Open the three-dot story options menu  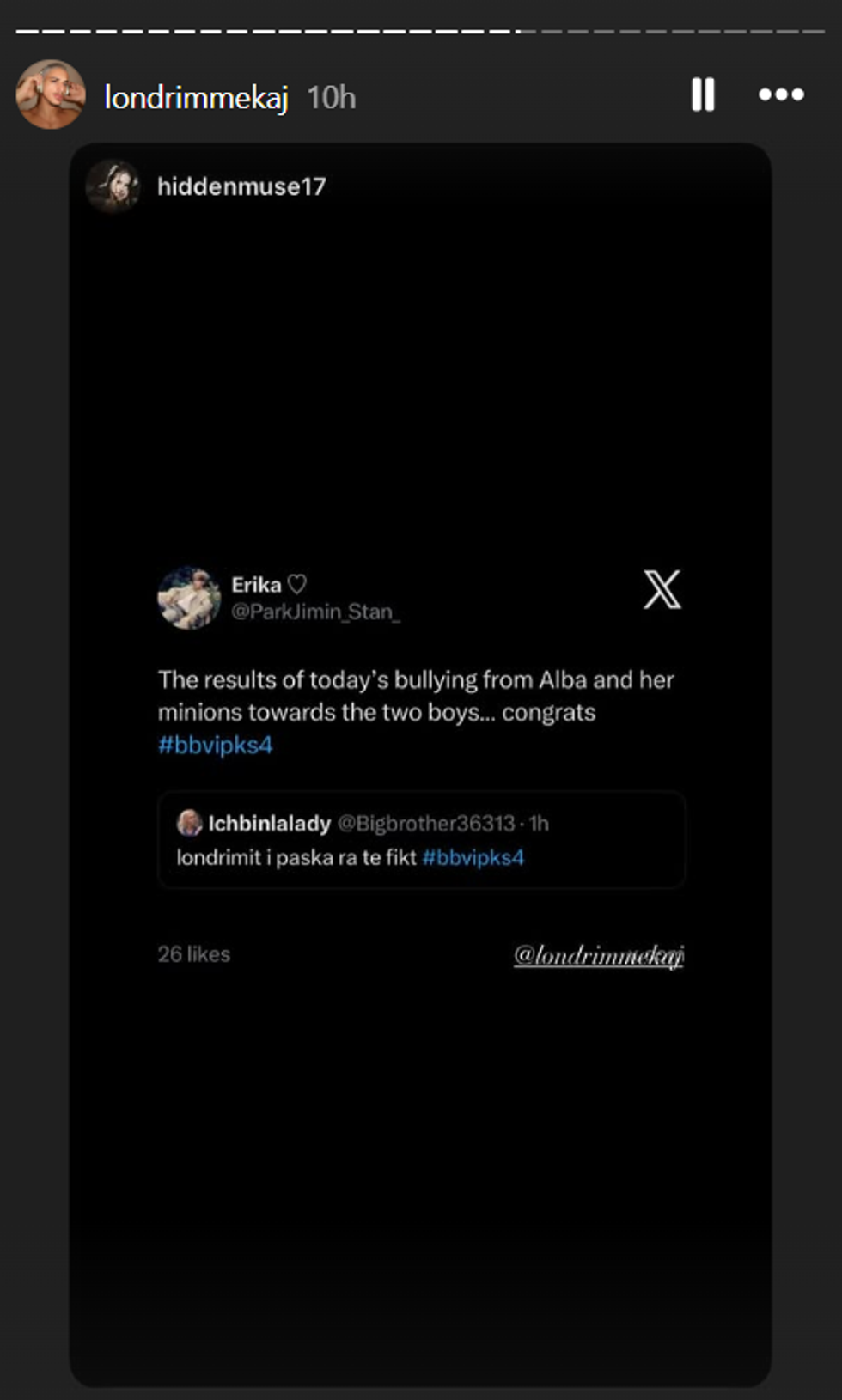tap(781, 94)
